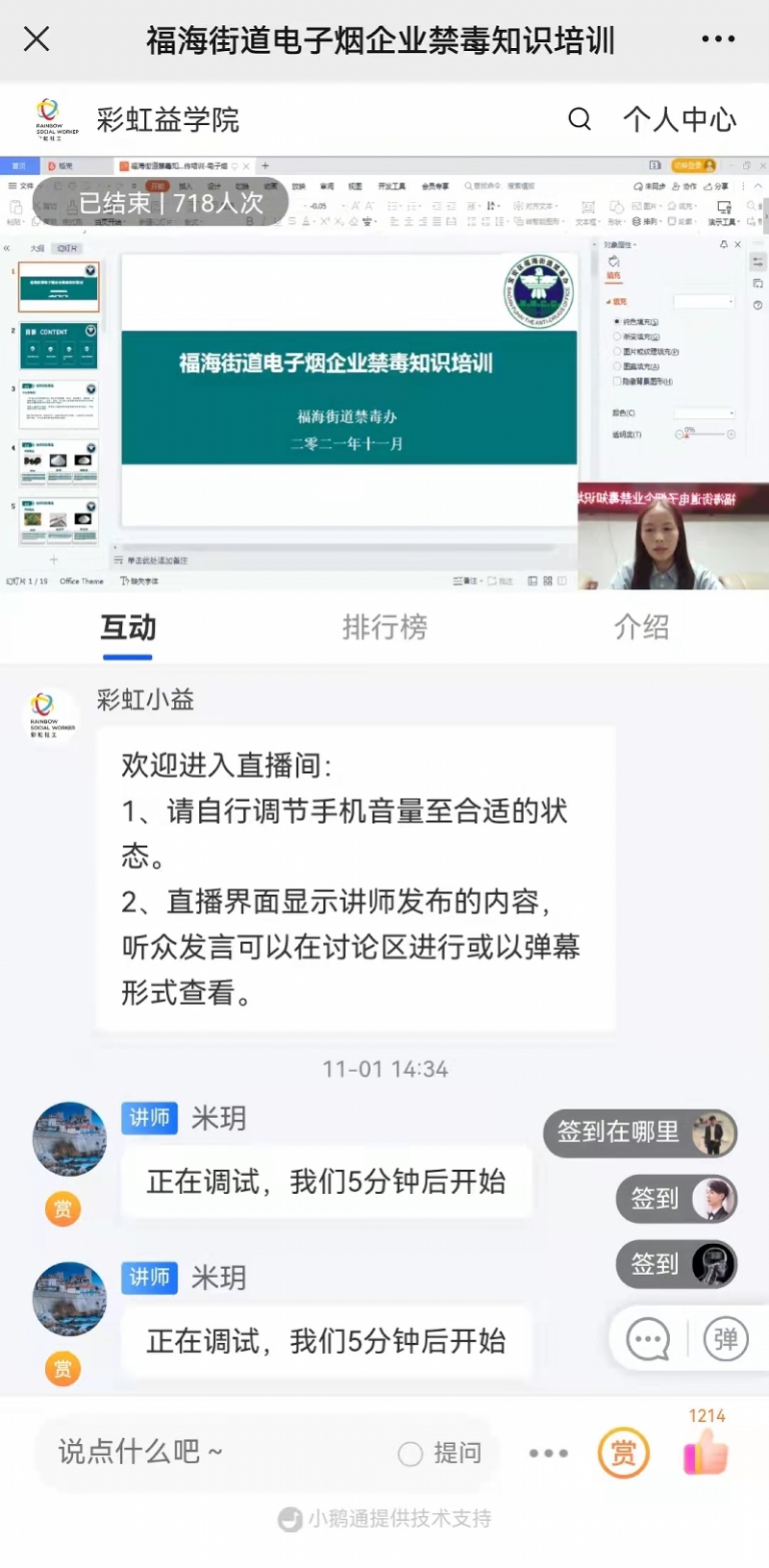Viewport: 769px width, 1568px height.
Task: Select the 互动 tab
Action: point(128,628)
